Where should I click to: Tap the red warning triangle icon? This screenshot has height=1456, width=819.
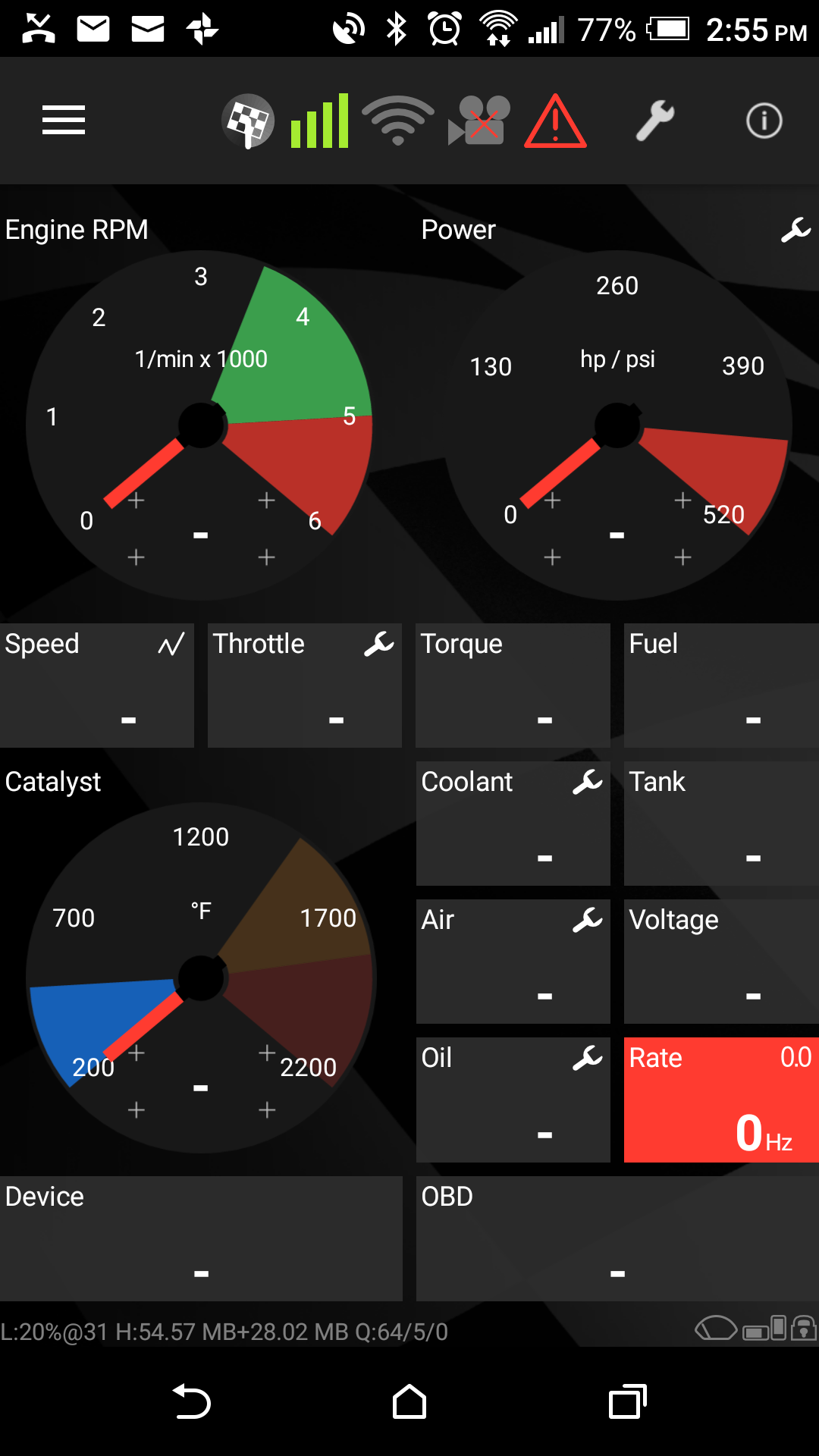[x=555, y=121]
